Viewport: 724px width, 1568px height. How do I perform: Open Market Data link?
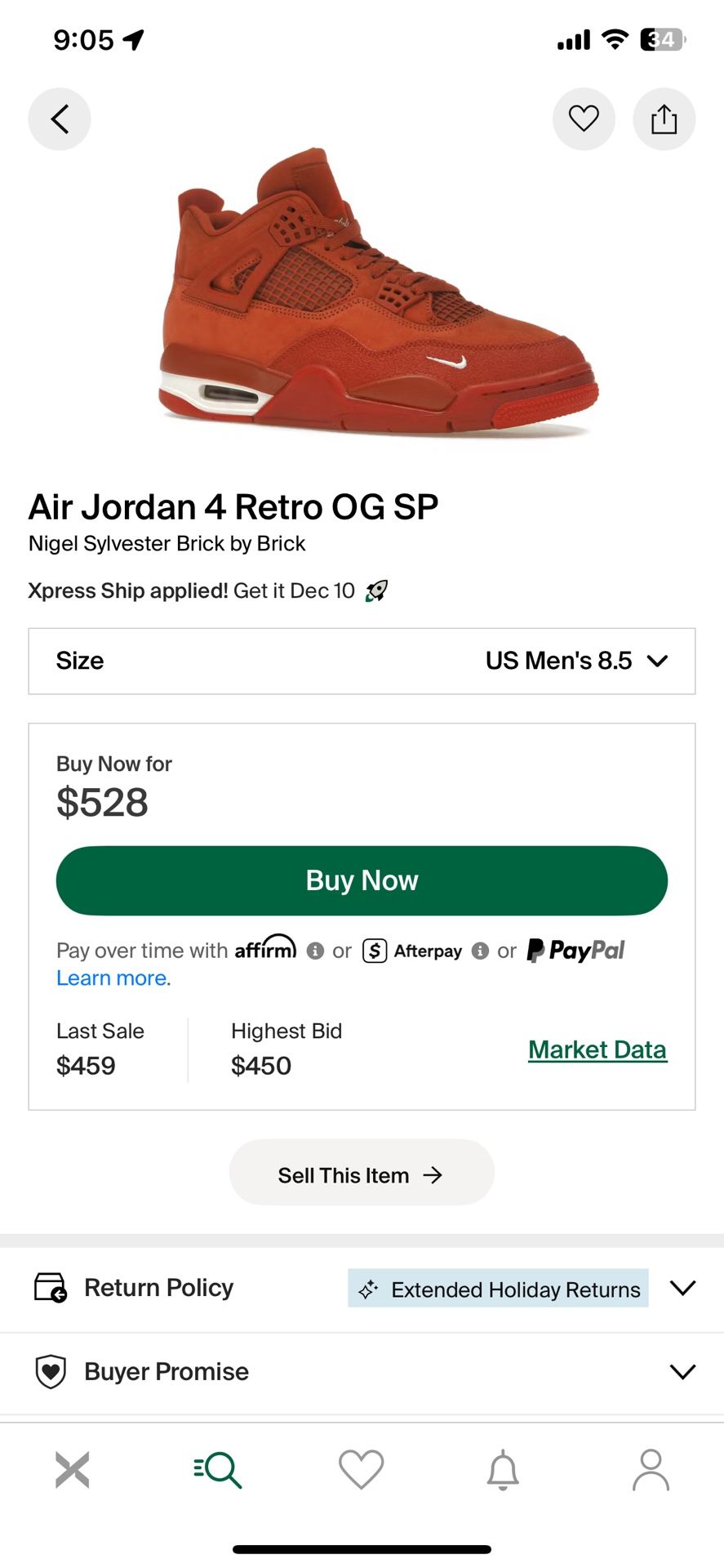pos(597,1049)
